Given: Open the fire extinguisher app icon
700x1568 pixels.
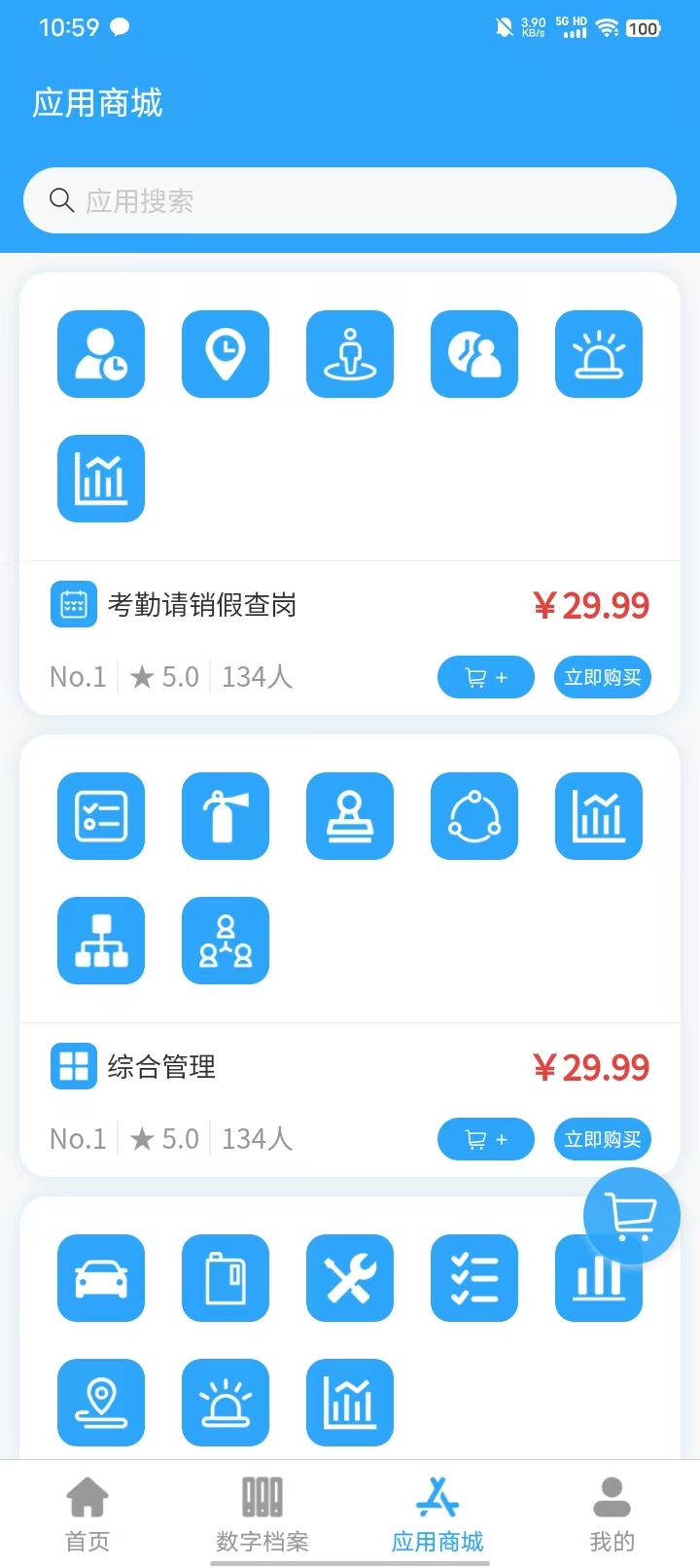Looking at the screenshot, I should click(226, 816).
